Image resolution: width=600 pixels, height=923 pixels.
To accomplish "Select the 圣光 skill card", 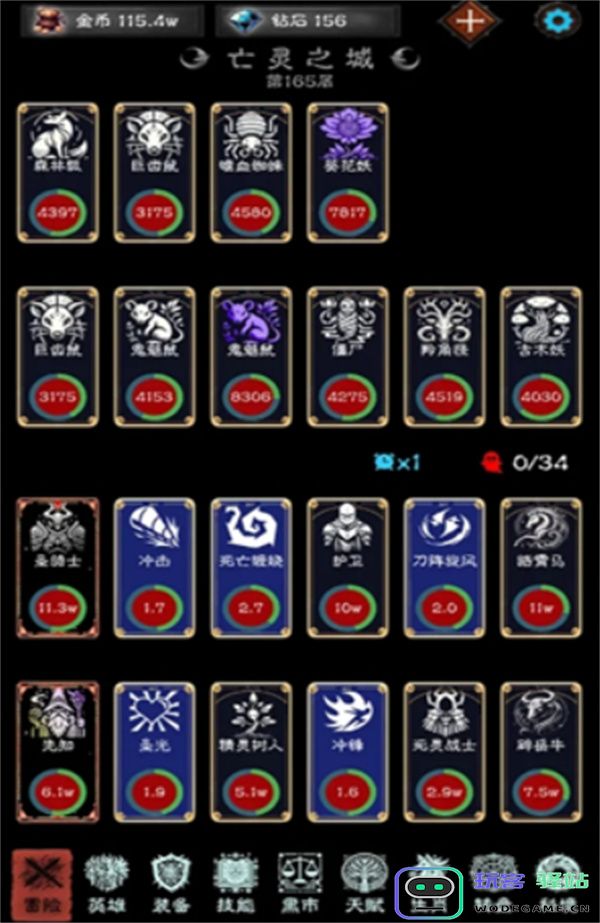I will pos(154,752).
